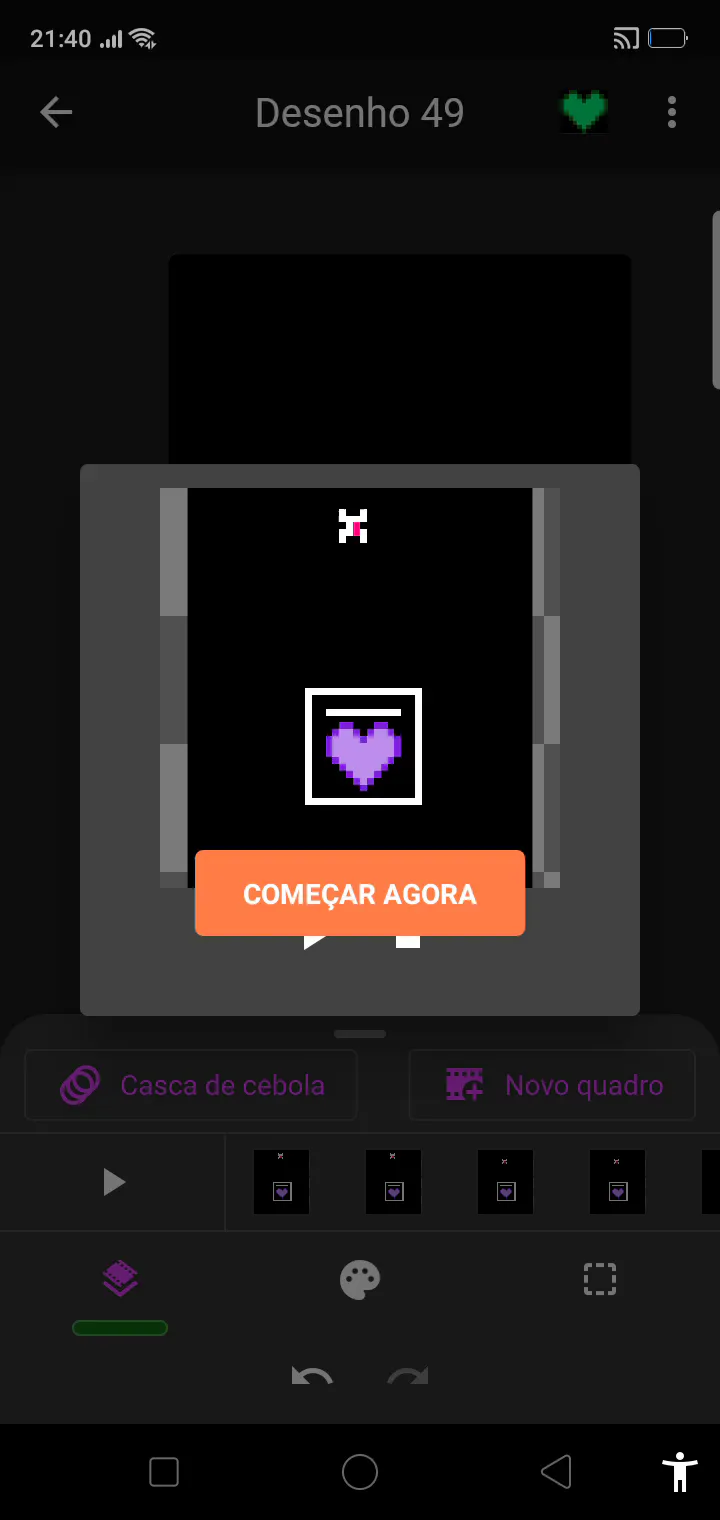Activate the selection tool
Image resolution: width=720 pixels, height=1520 pixels.
[x=600, y=1279]
